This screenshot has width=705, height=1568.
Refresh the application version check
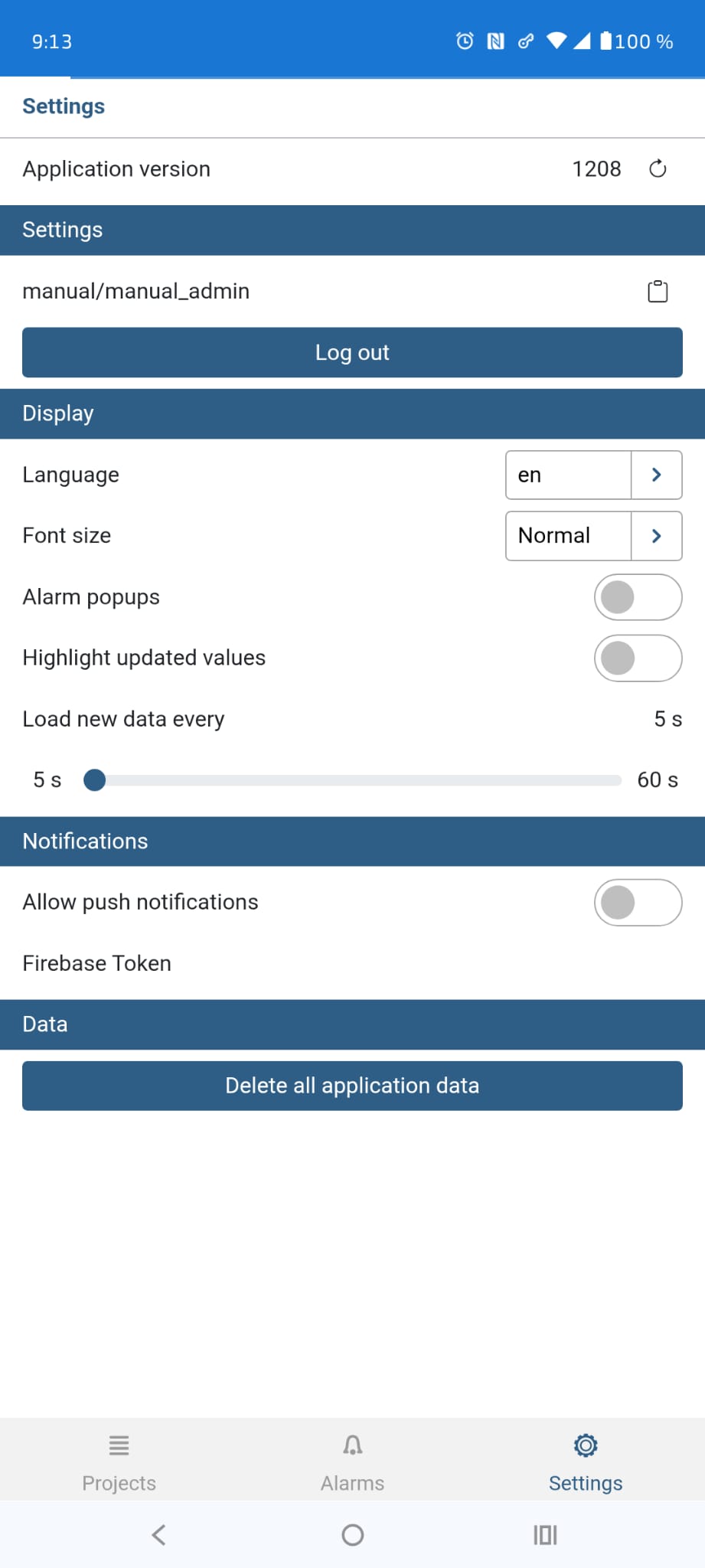coord(658,168)
